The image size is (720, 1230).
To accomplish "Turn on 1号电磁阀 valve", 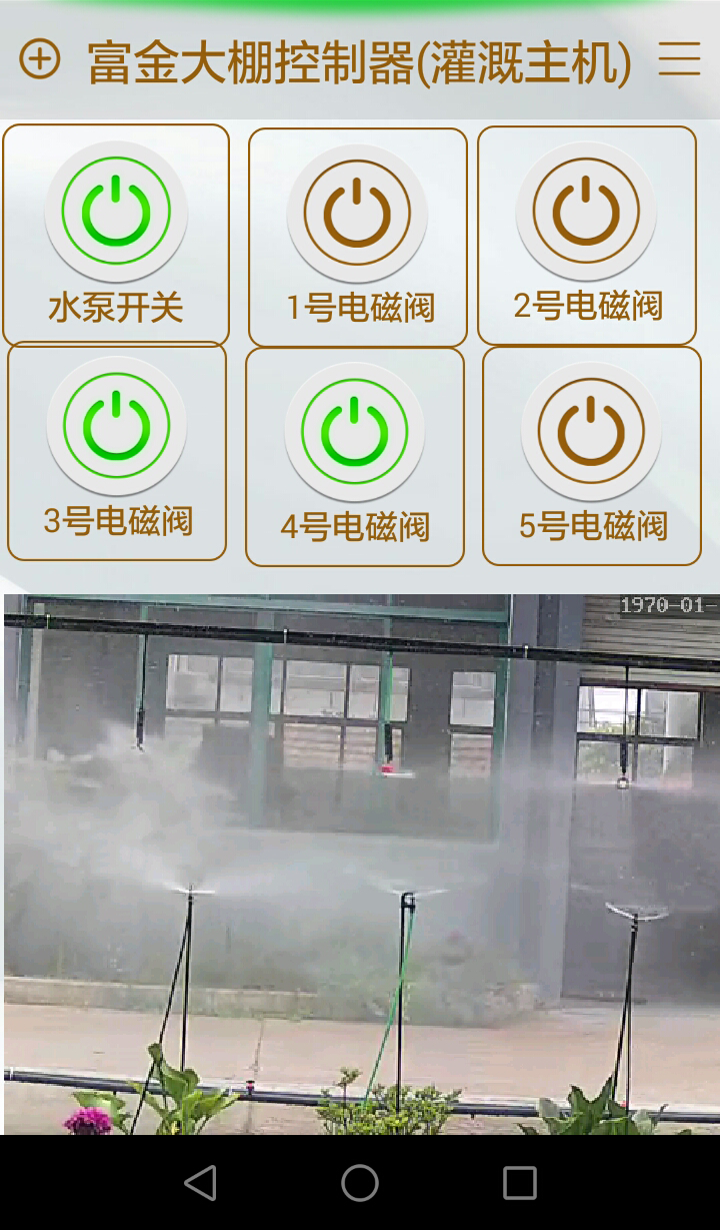I will (x=357, y=213).
